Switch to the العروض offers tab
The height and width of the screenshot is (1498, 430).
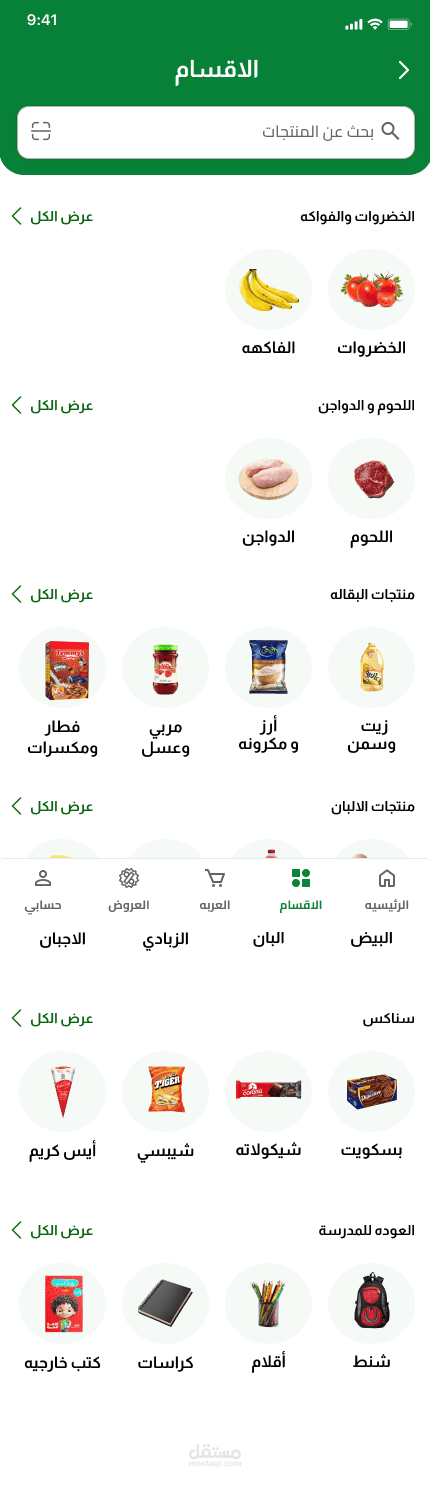(x=129, y=890)
